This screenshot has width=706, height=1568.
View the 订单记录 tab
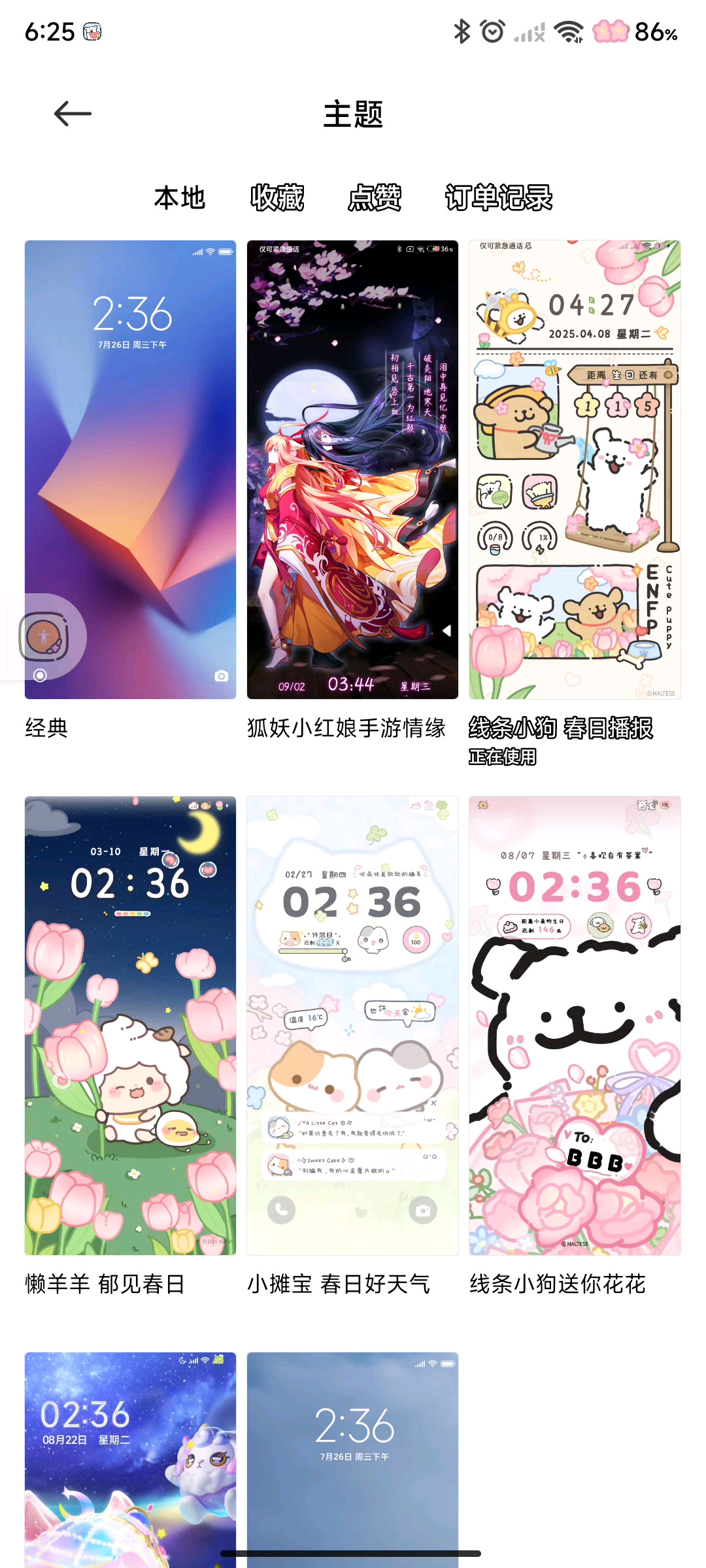click(x=499, y=197)
